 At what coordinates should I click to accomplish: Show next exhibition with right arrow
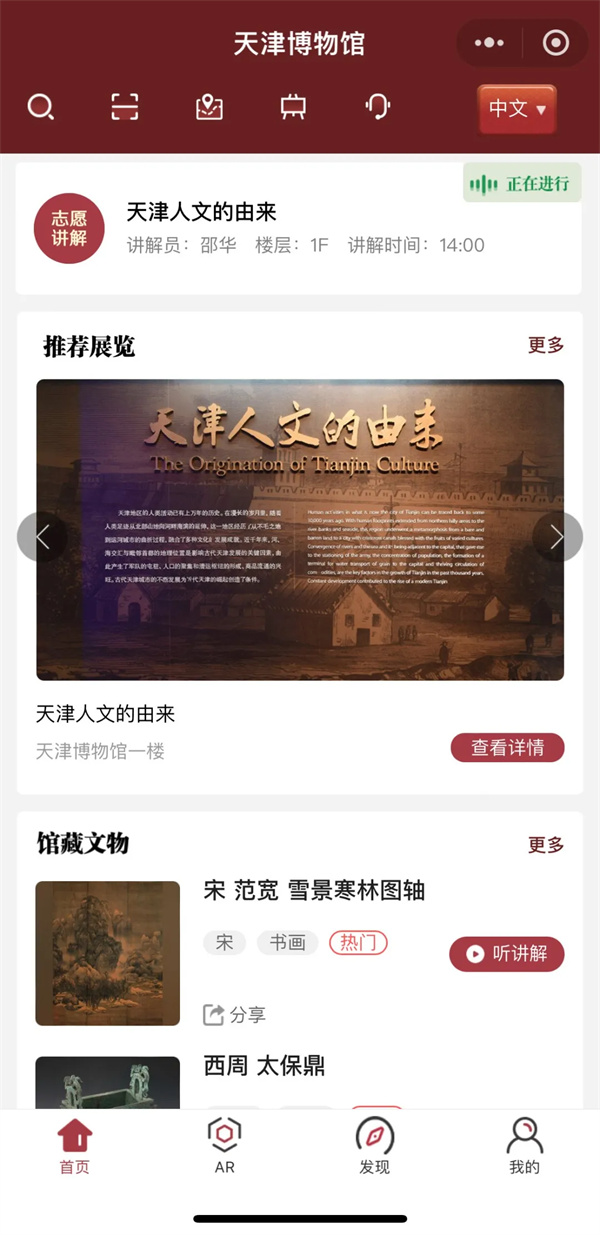pos(557,537)
